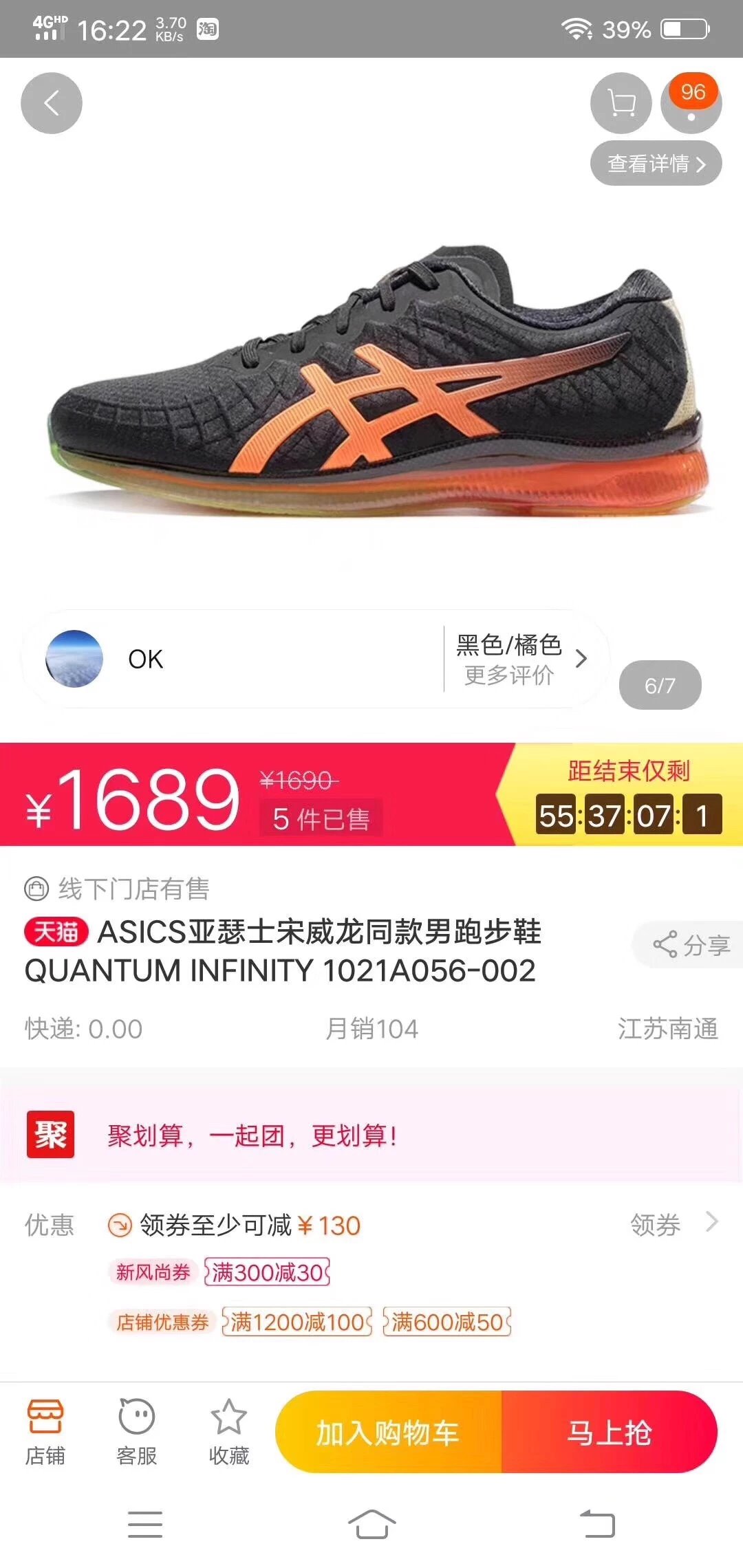The image size is (743, 1568).
Task: Tap the system home button
Action: point(371,1525)
